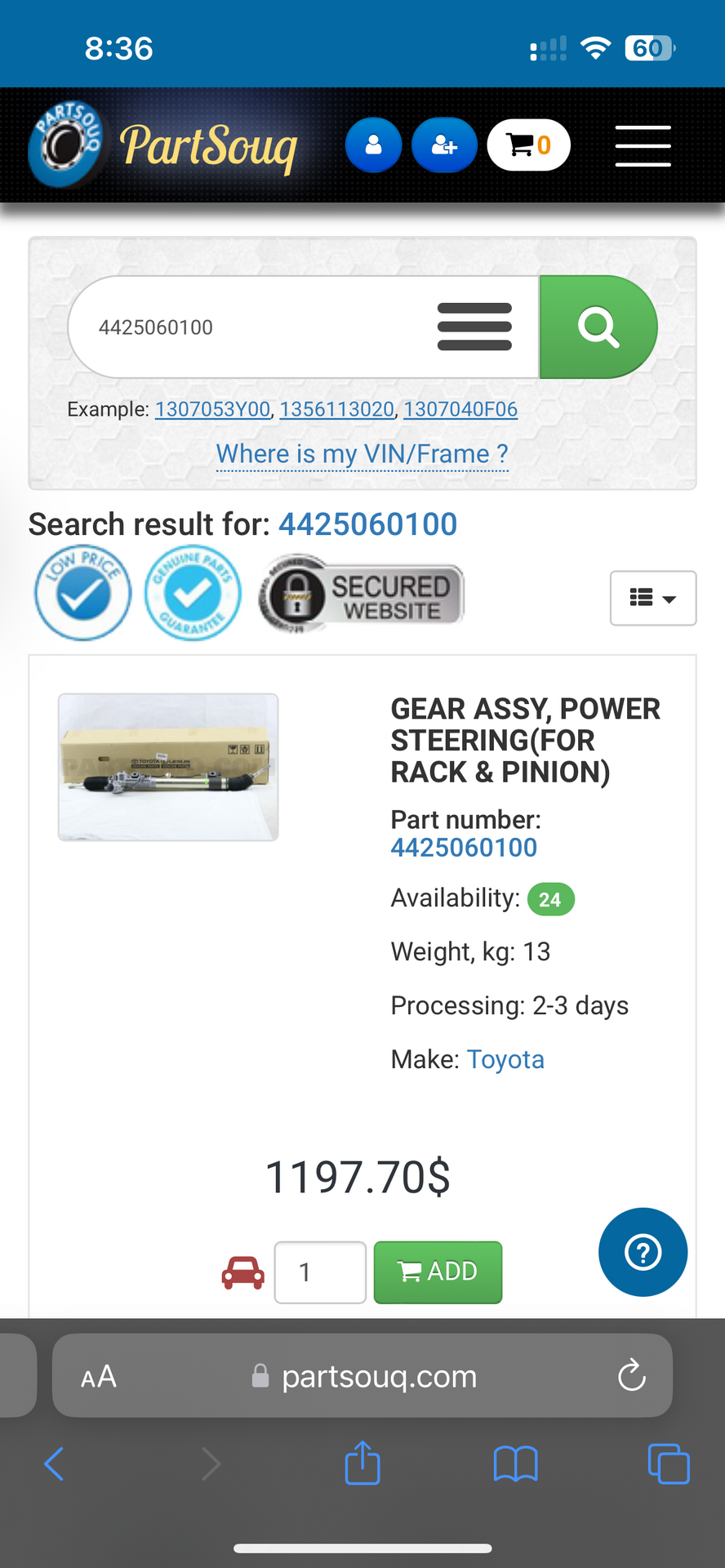This screenshot has height=1568, width=725.
Task: Open the help question mark button
Action: pyautogui.click(x=643, y=1251)
